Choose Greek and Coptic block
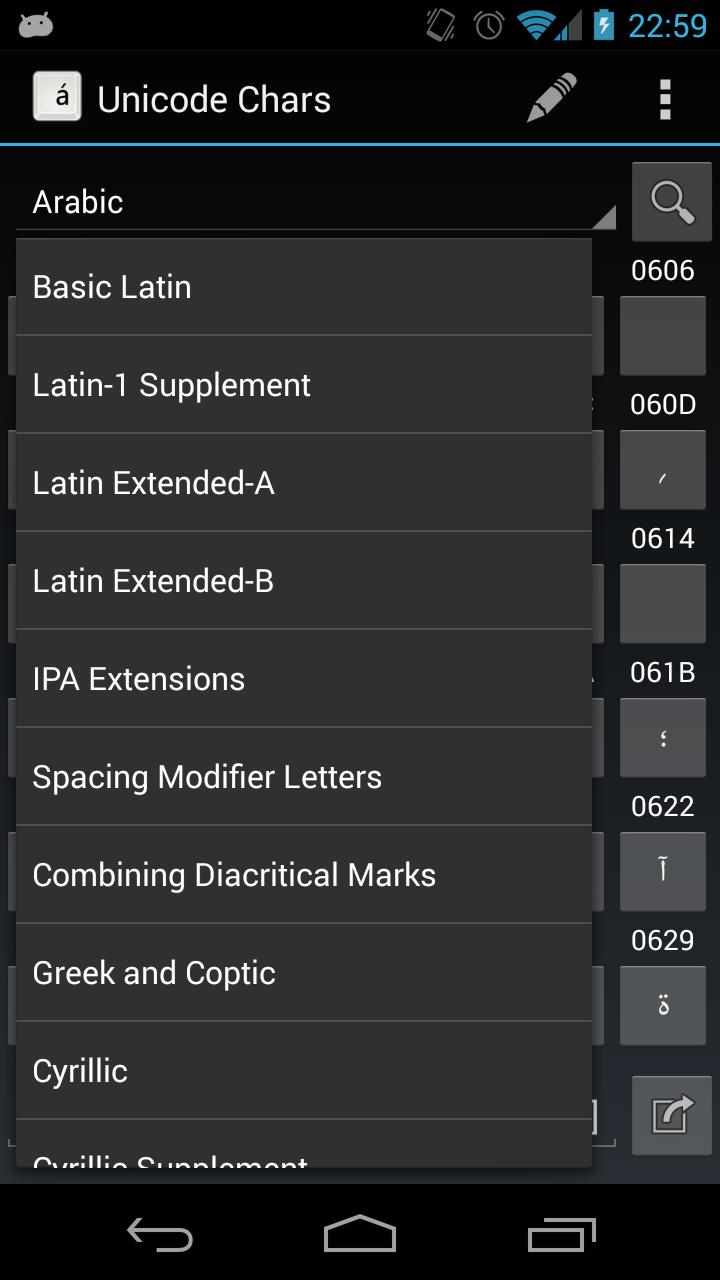Screen dimensions: 720x1280 click(304, 973)
